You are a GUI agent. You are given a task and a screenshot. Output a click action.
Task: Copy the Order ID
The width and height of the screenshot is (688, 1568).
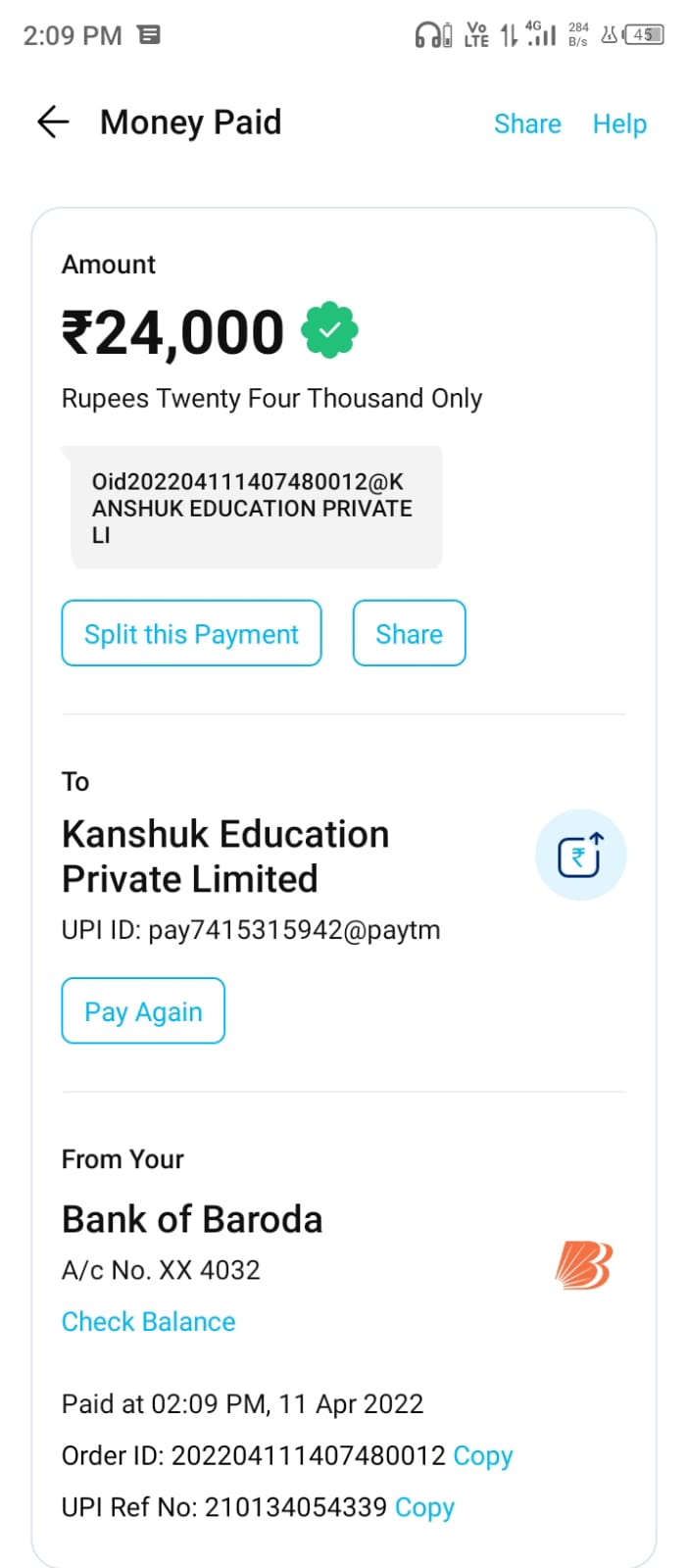coord(483,1456)
